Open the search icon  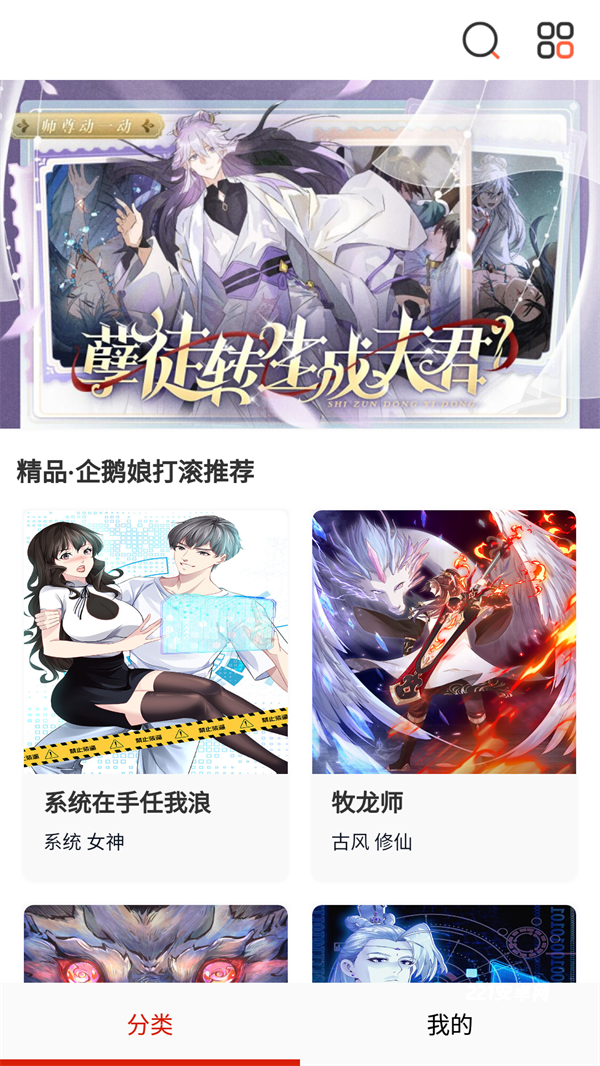click(x=480, y=41)
